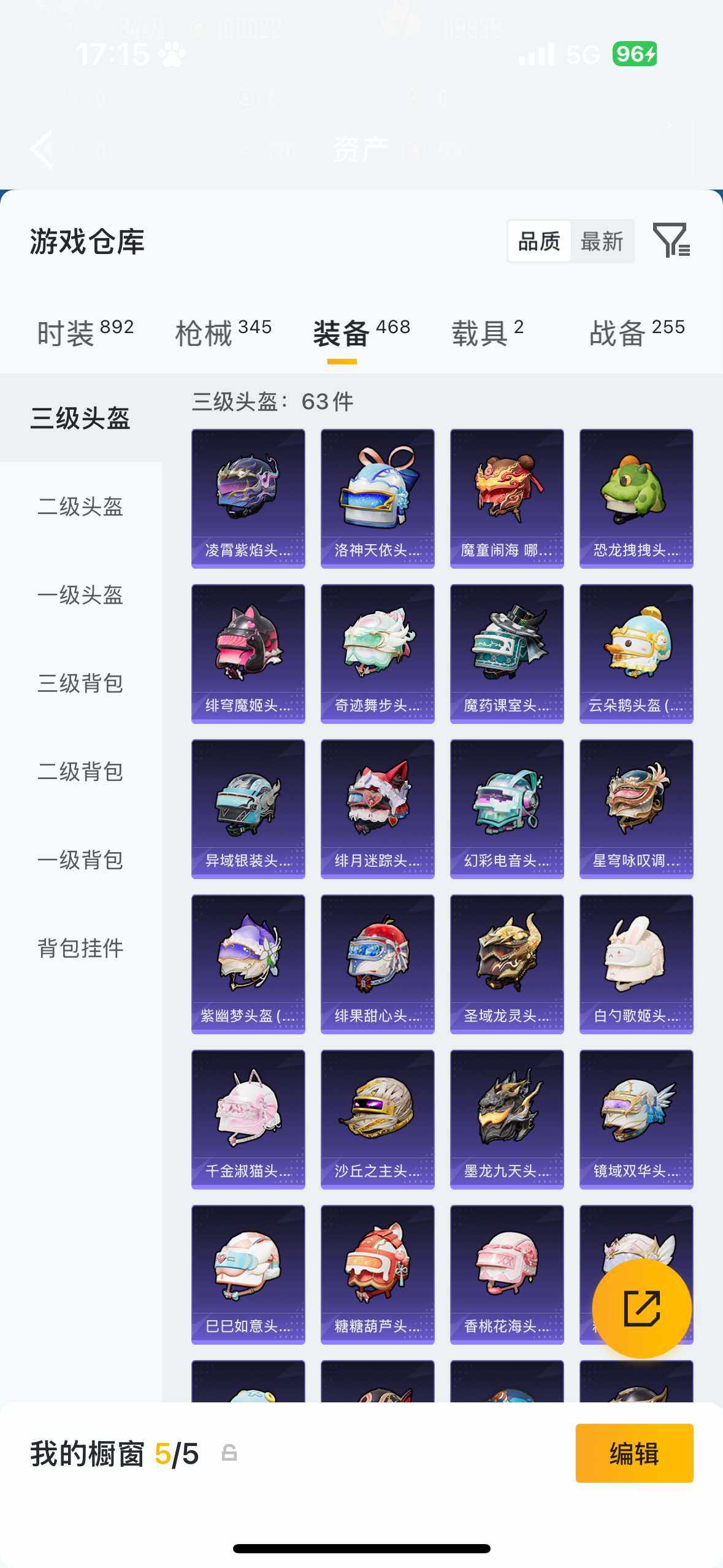
Task: Tap the battery indicator in status bar
Action: (x=636, y=55)
